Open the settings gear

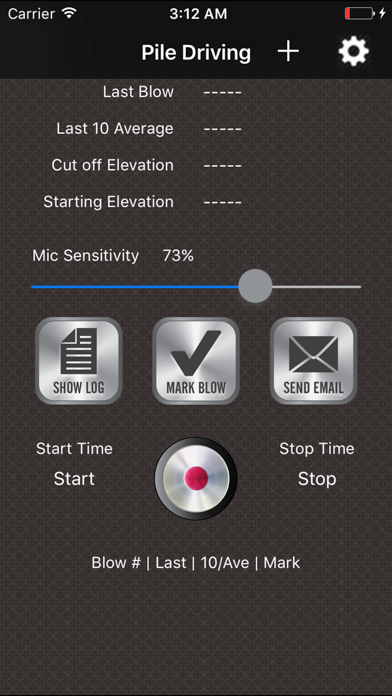353,52
